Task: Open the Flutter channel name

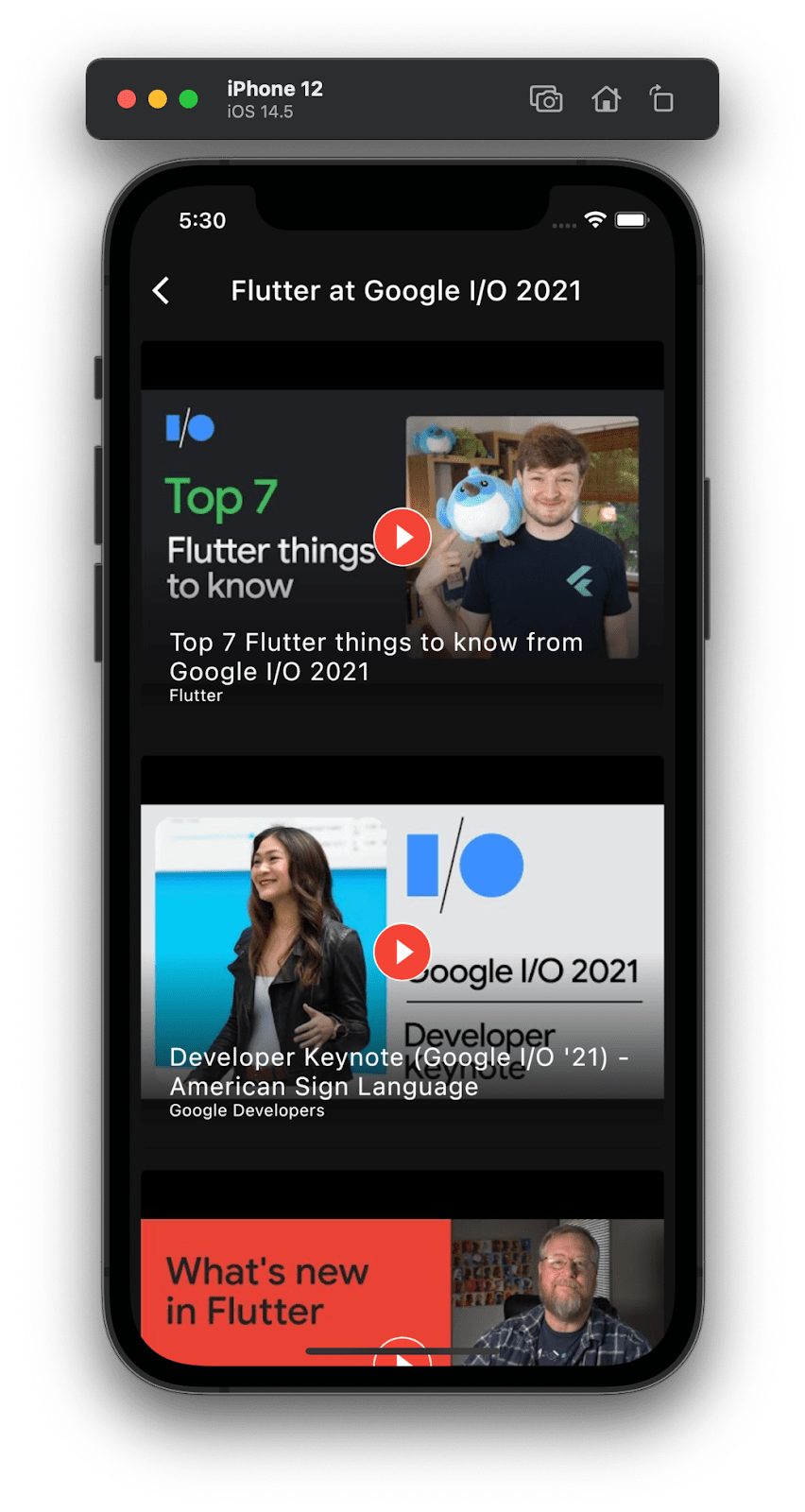Action: click(195, 696)
